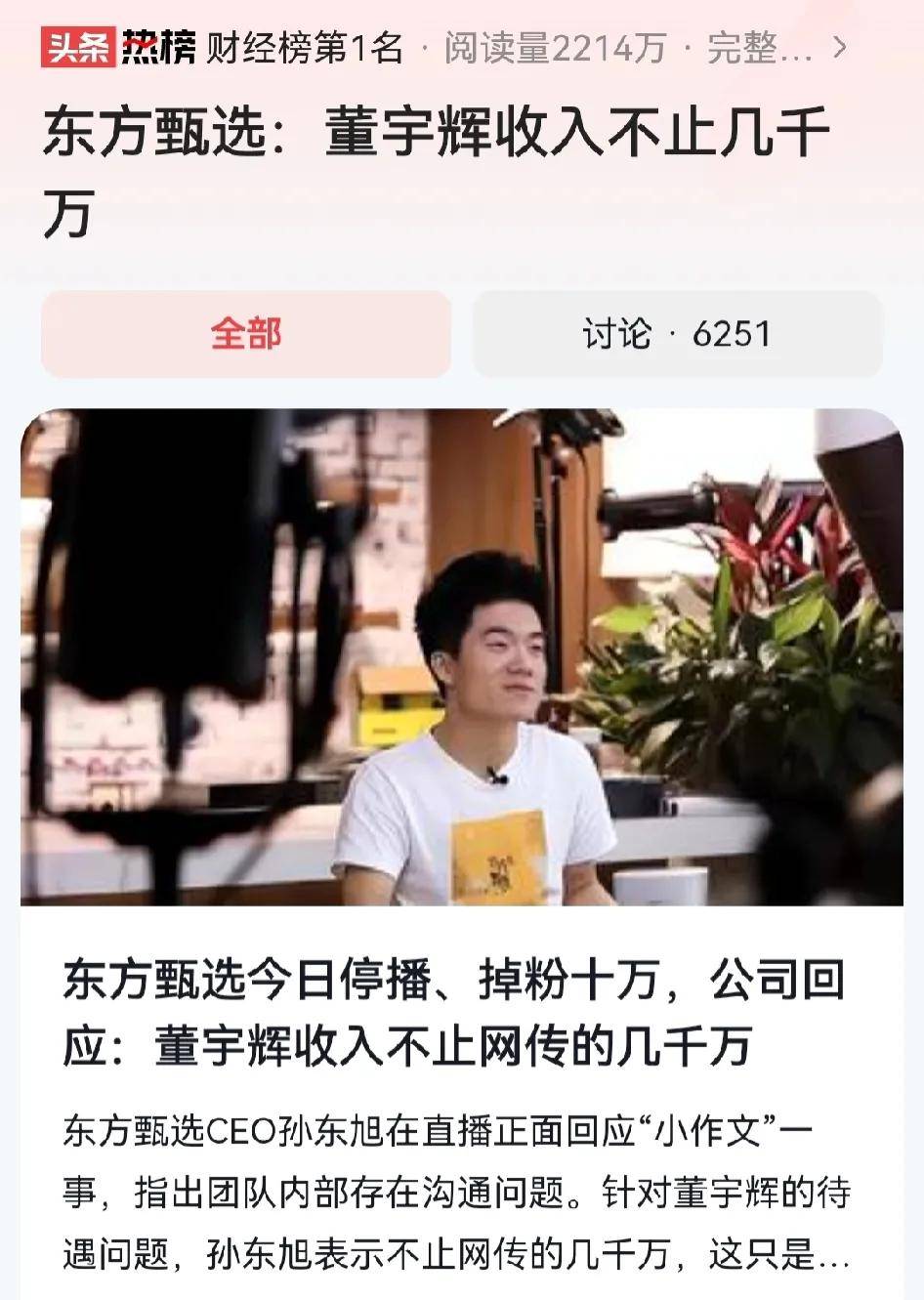Viewport: 924px width, 1300px height.
Task: Open the full 财经榜 hot list chevron
Action: (839, 47)
